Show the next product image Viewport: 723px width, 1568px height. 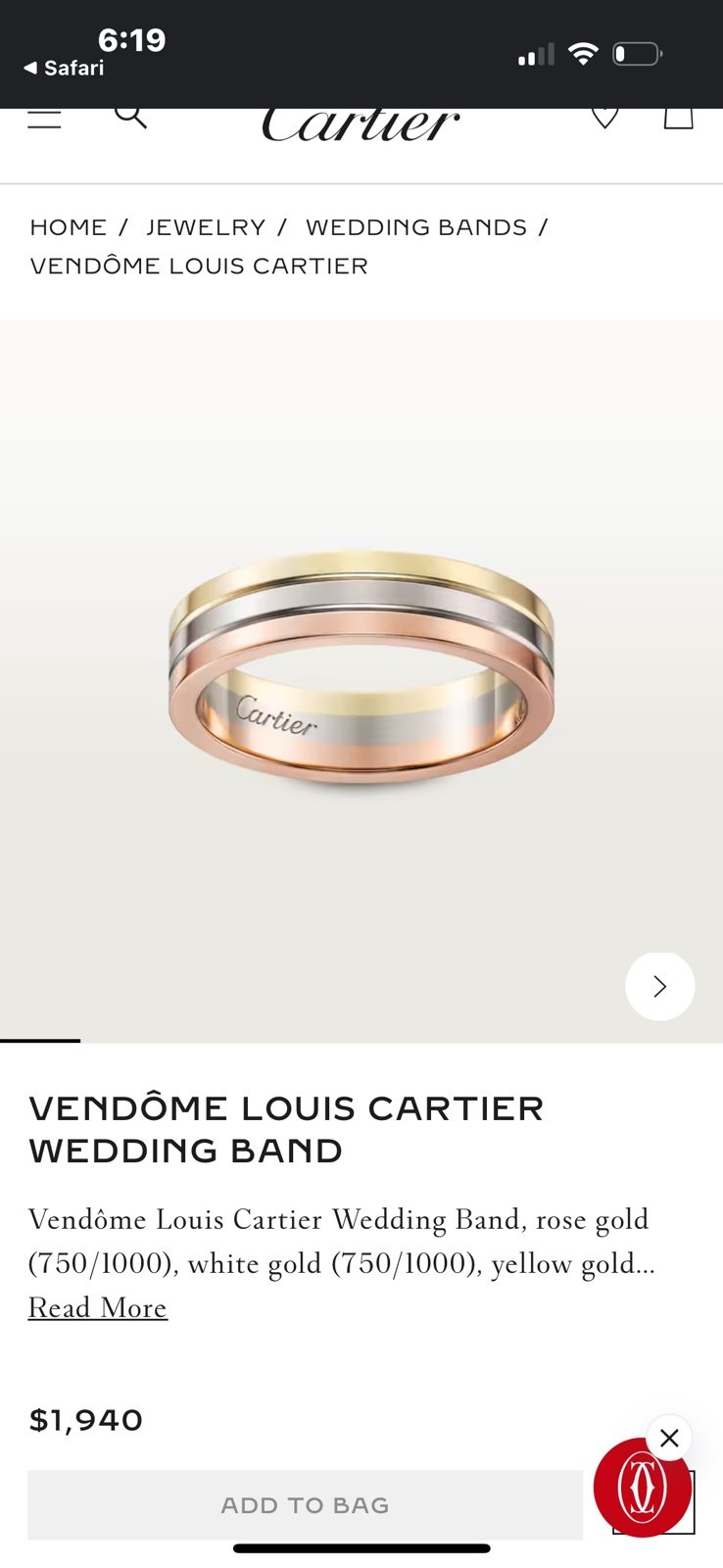660,986
